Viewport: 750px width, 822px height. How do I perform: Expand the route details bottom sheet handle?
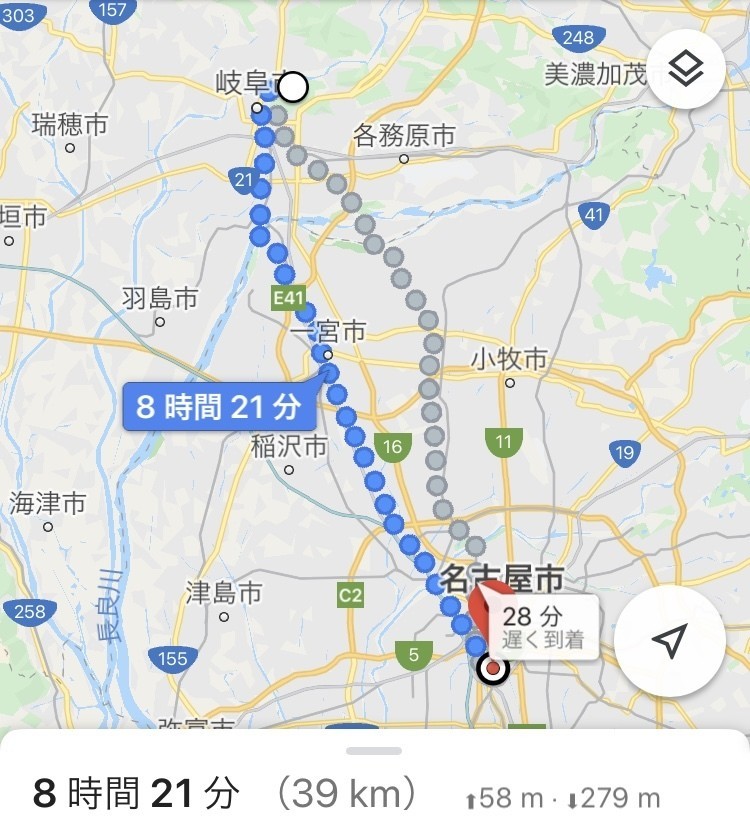[374, 751]
